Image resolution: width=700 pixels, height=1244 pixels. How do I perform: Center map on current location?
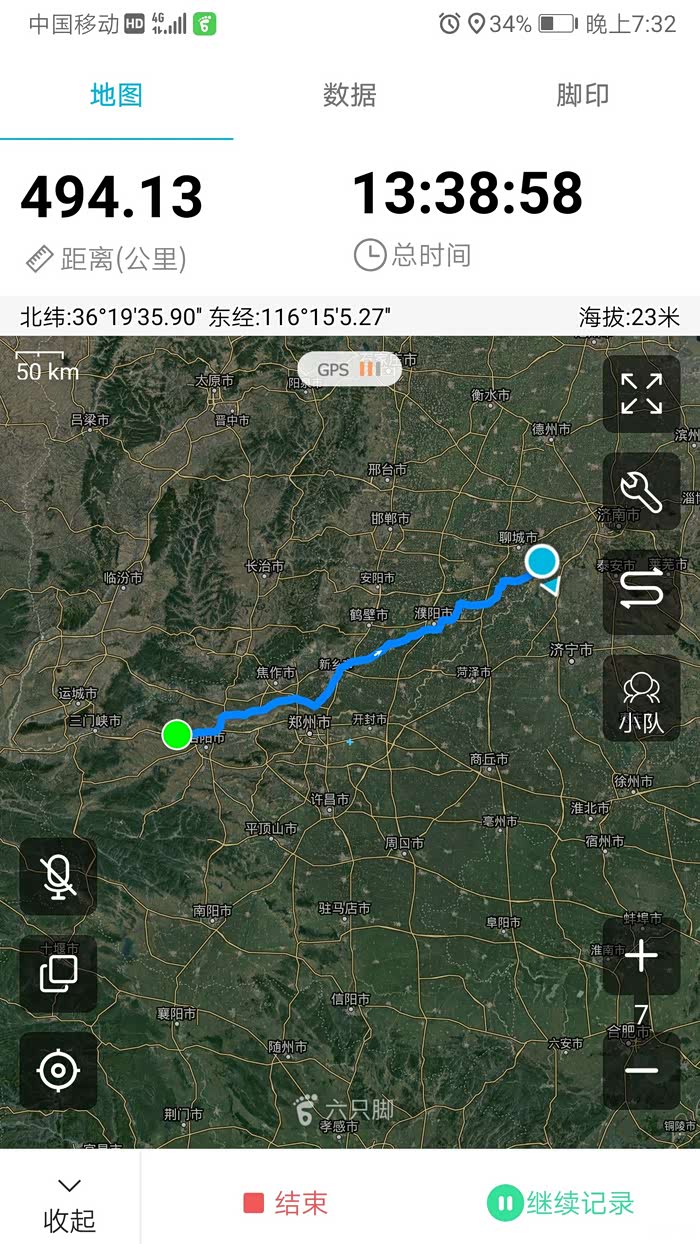tap(58, 1071)
